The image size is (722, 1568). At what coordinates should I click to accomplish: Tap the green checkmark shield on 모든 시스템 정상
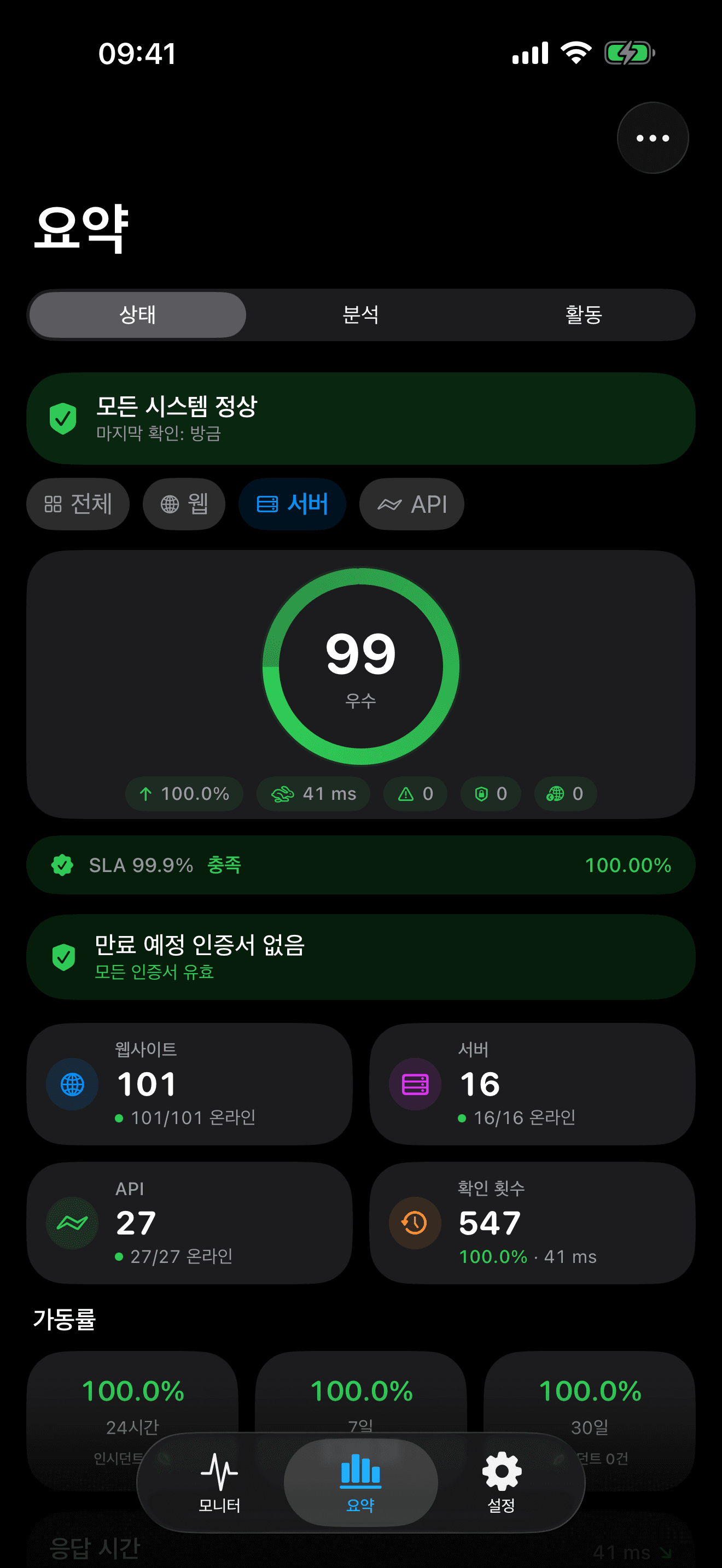click(63, 418)
